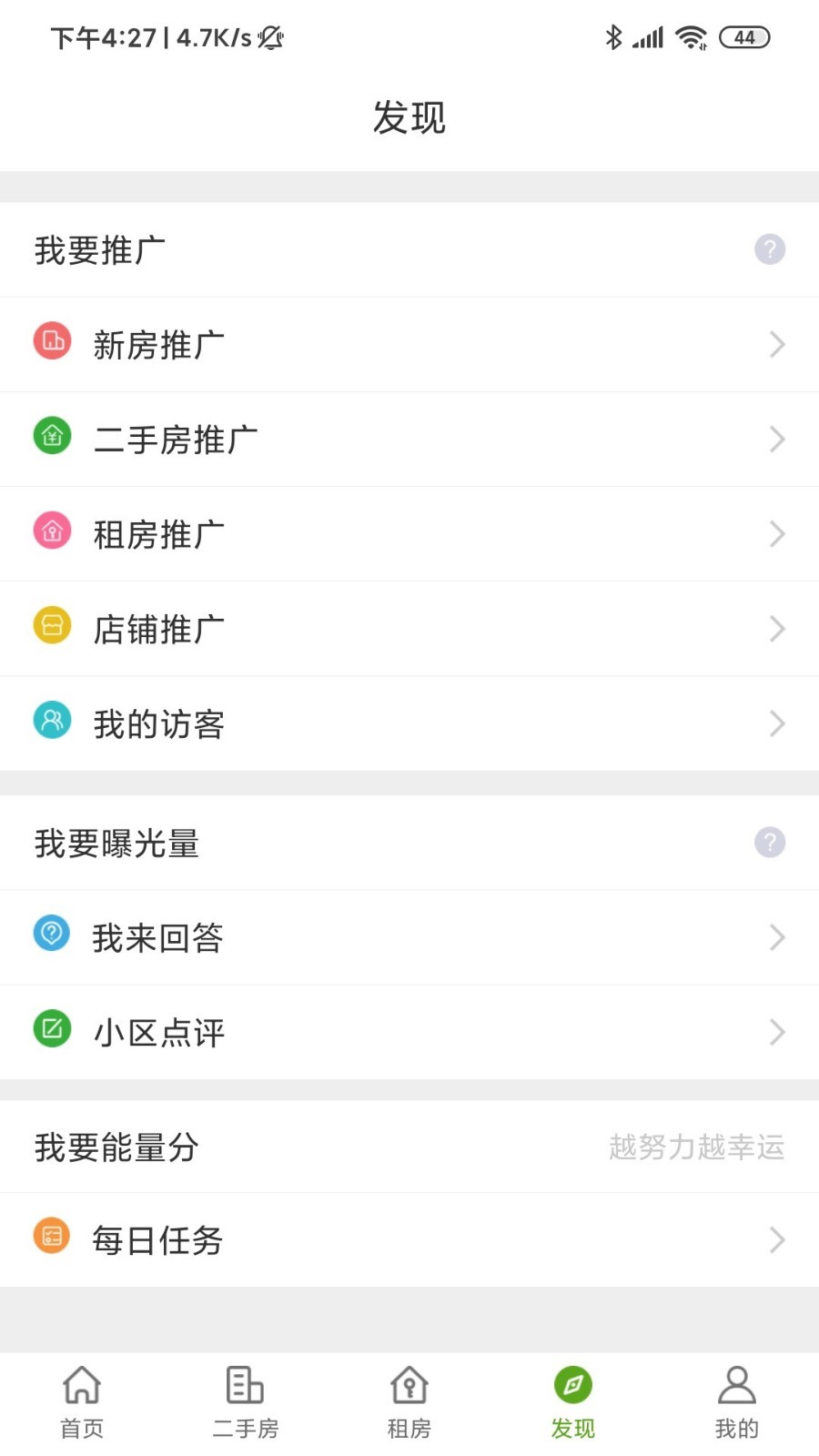Open the 新房推广 red building icon
Screen dimensions: 819x1456
pyautogui.click(x=52, y=341)
